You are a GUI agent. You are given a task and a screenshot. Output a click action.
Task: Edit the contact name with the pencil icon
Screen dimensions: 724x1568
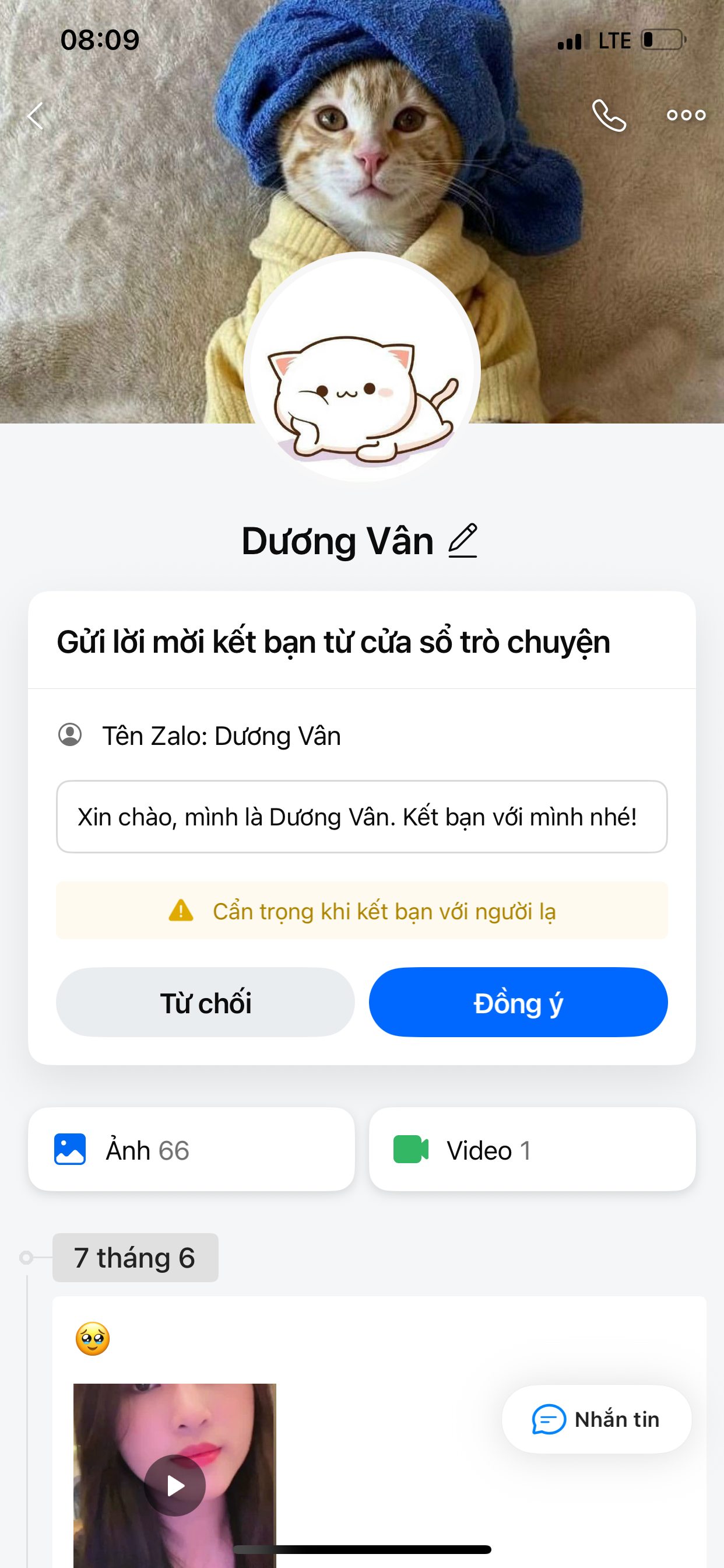pos(462,541)
